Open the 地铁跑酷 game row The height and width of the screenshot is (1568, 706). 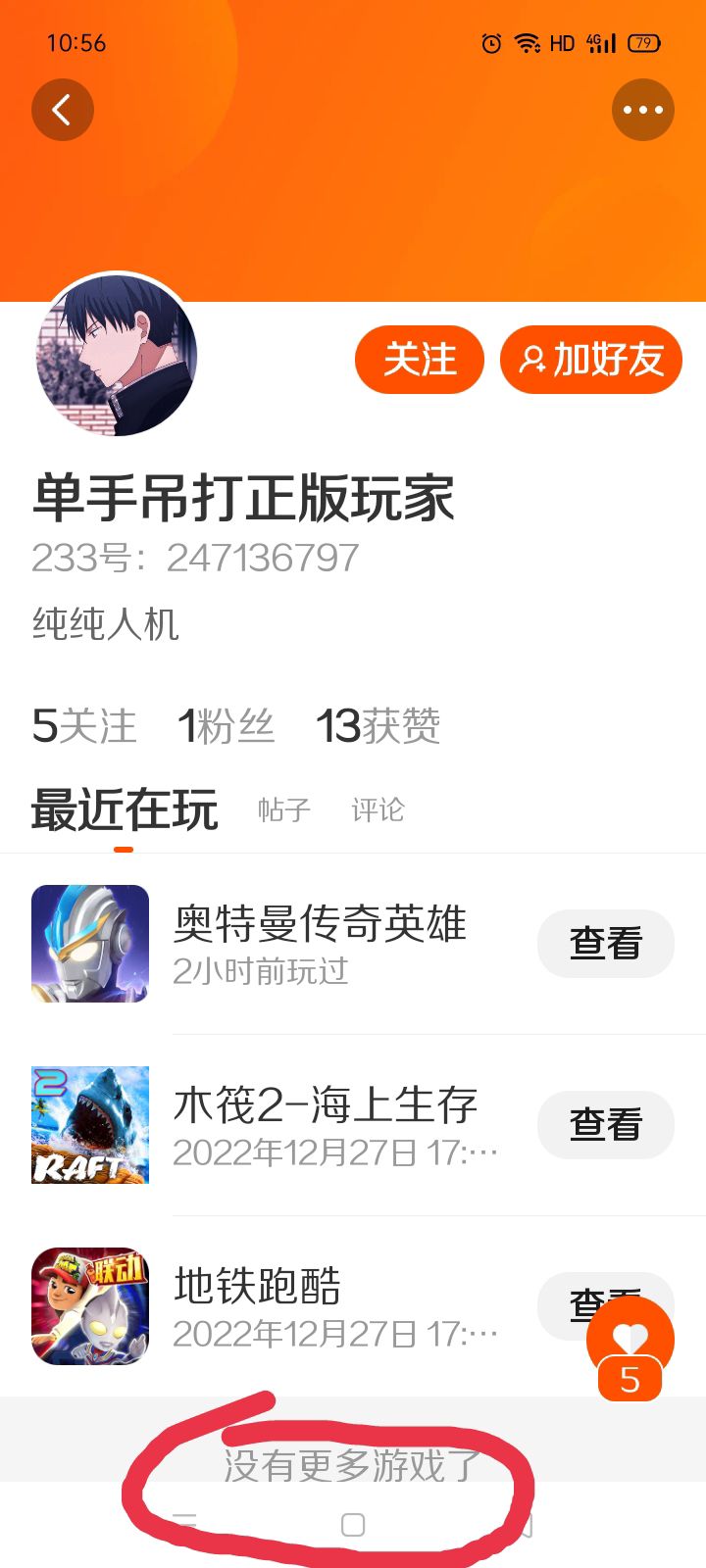click(353, 1306)
